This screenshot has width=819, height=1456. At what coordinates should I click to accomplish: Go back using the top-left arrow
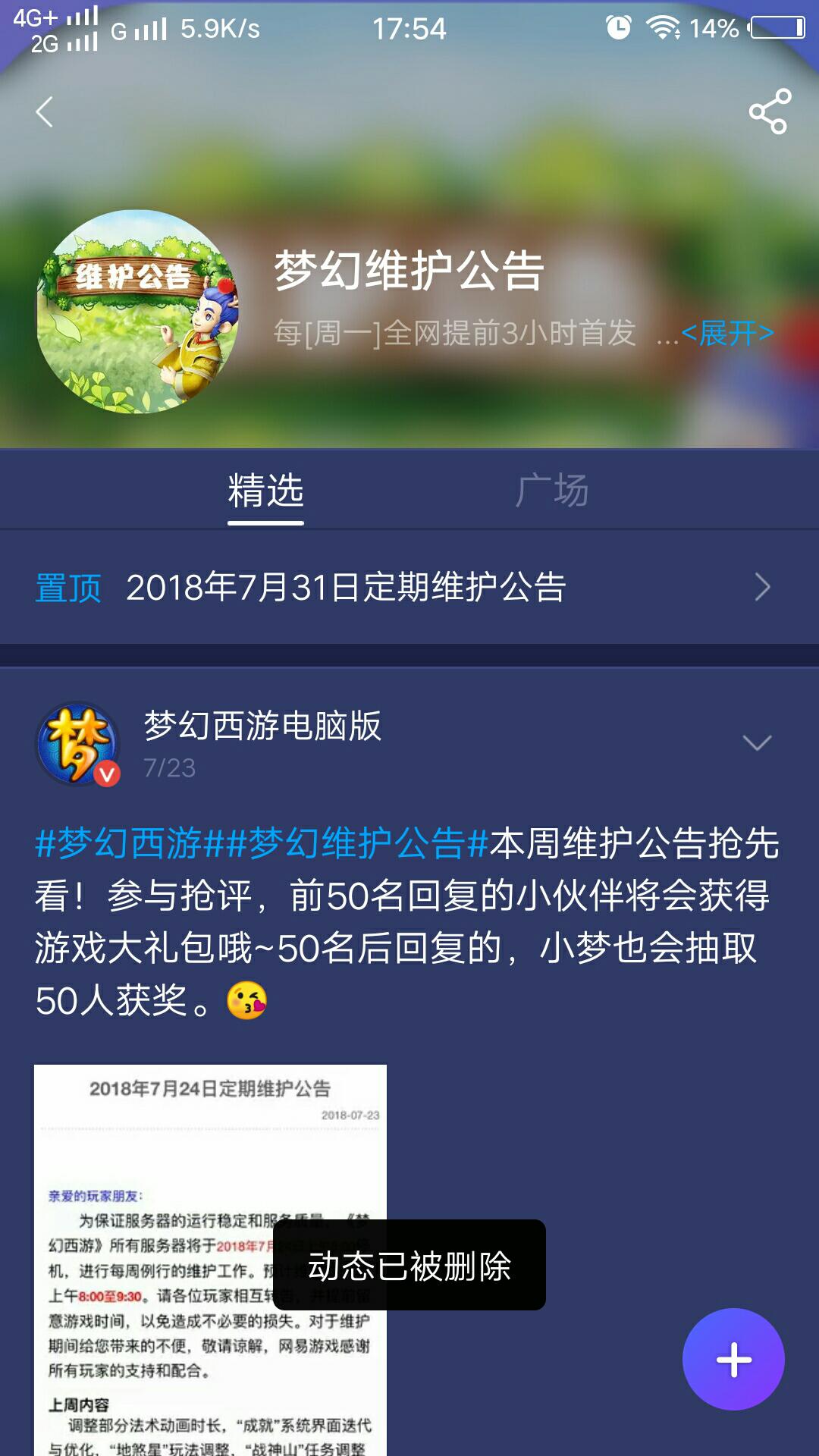coord(45,112)
